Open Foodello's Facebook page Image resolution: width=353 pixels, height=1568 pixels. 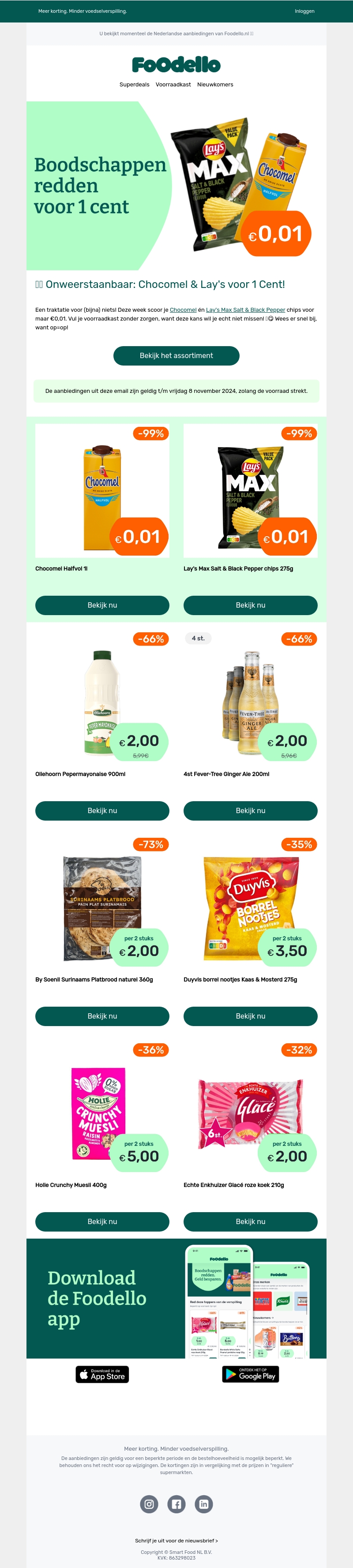tap(176, 1504)
